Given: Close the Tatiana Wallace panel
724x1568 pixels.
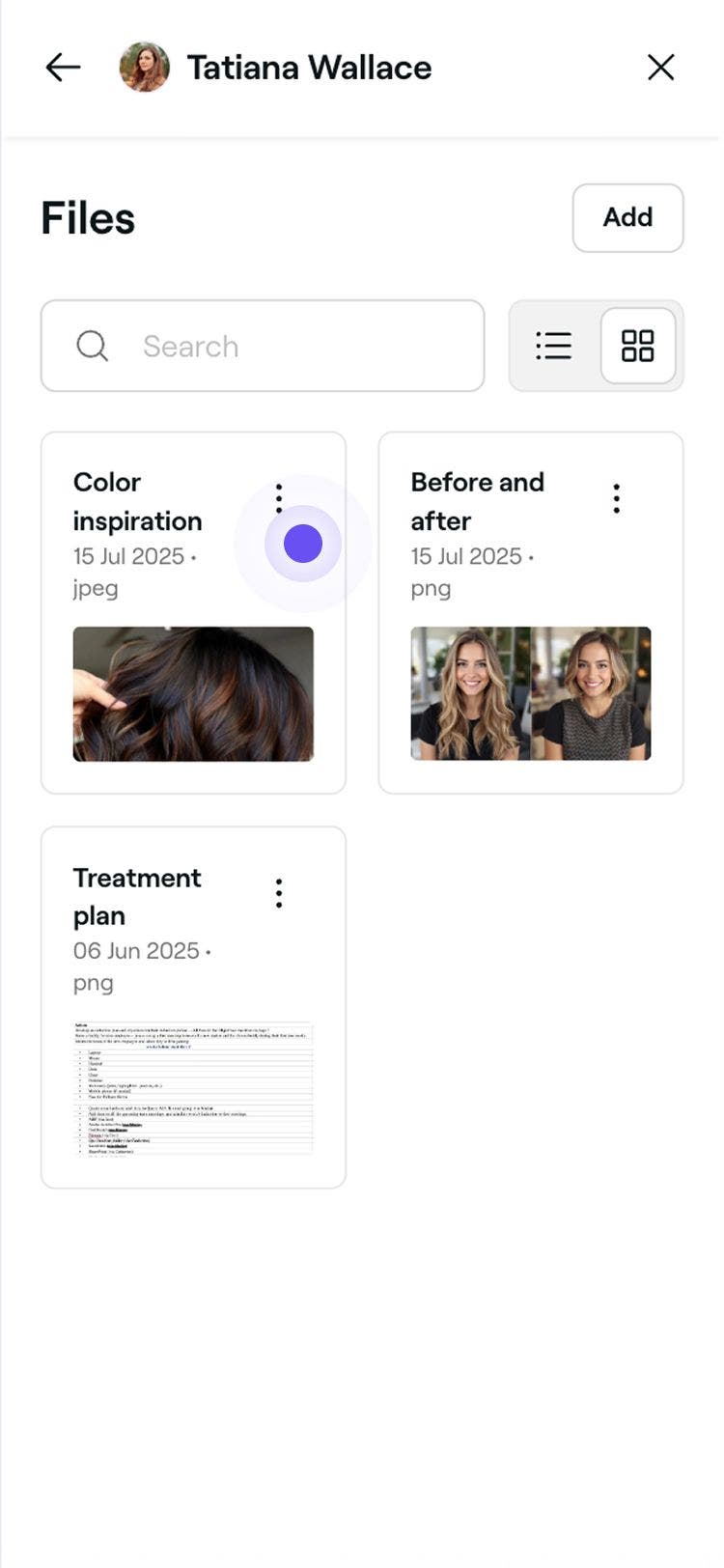Looking at the screenshot, I should (x=660, y=68).
